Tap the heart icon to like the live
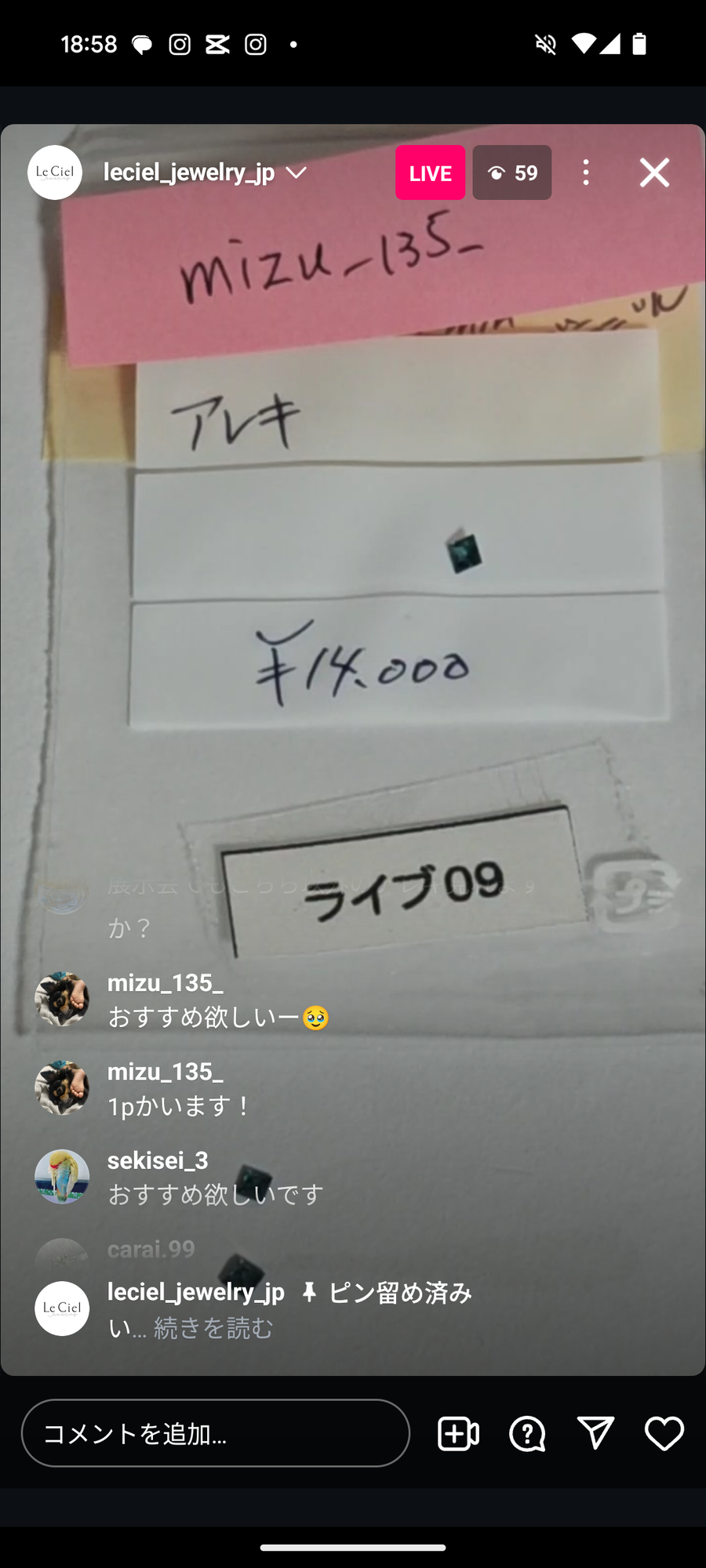This screenshot has width=706, height=1568. [x=664, y=1433]
